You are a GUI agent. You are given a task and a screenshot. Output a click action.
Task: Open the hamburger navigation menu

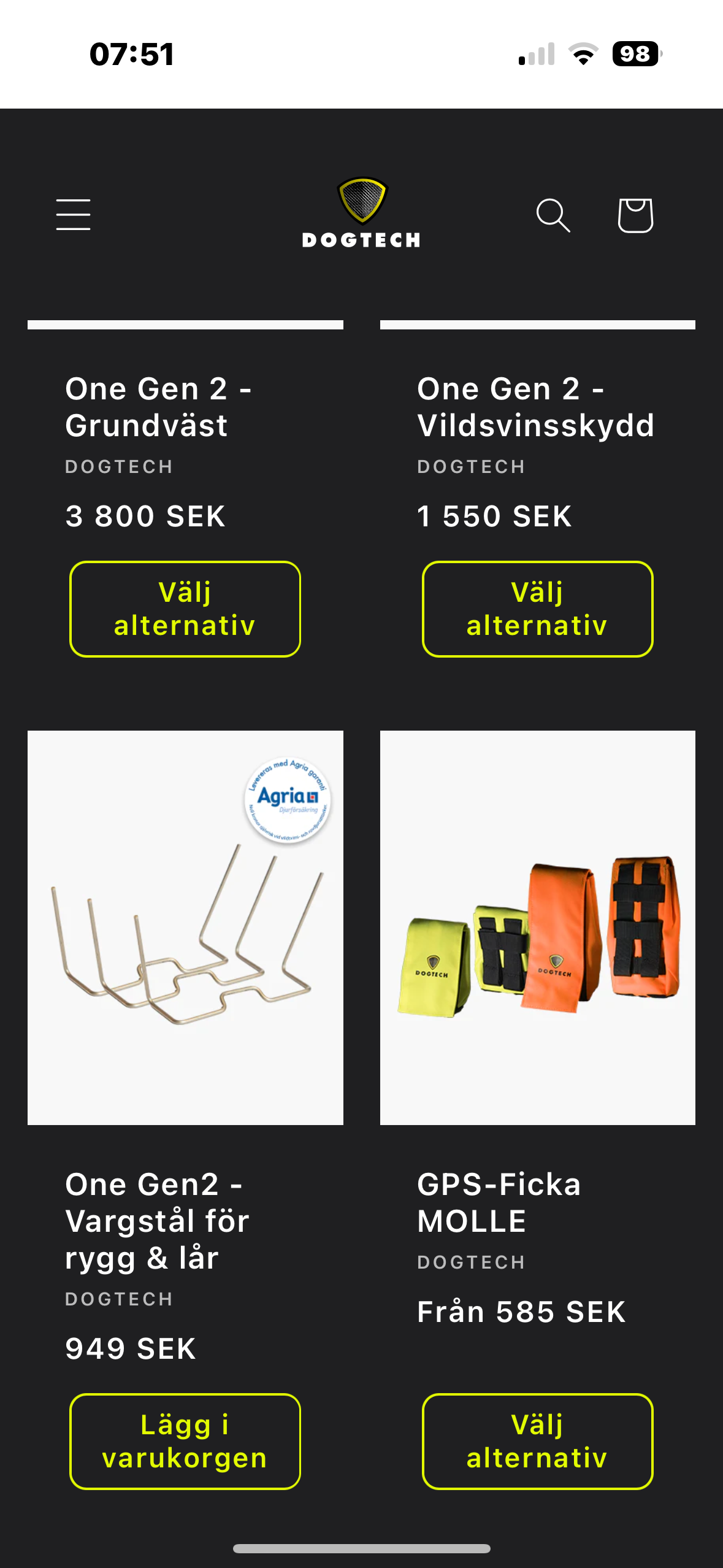click(x=74, y=215)
